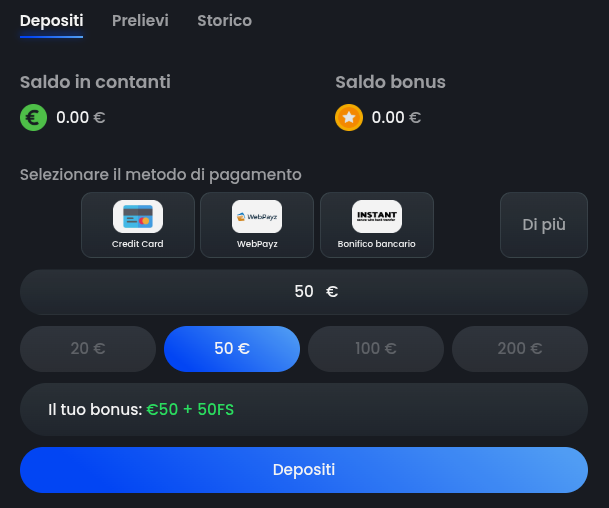609x508 pixels.
Task: Select WebPayz as payment method
Action: [257, 225]
